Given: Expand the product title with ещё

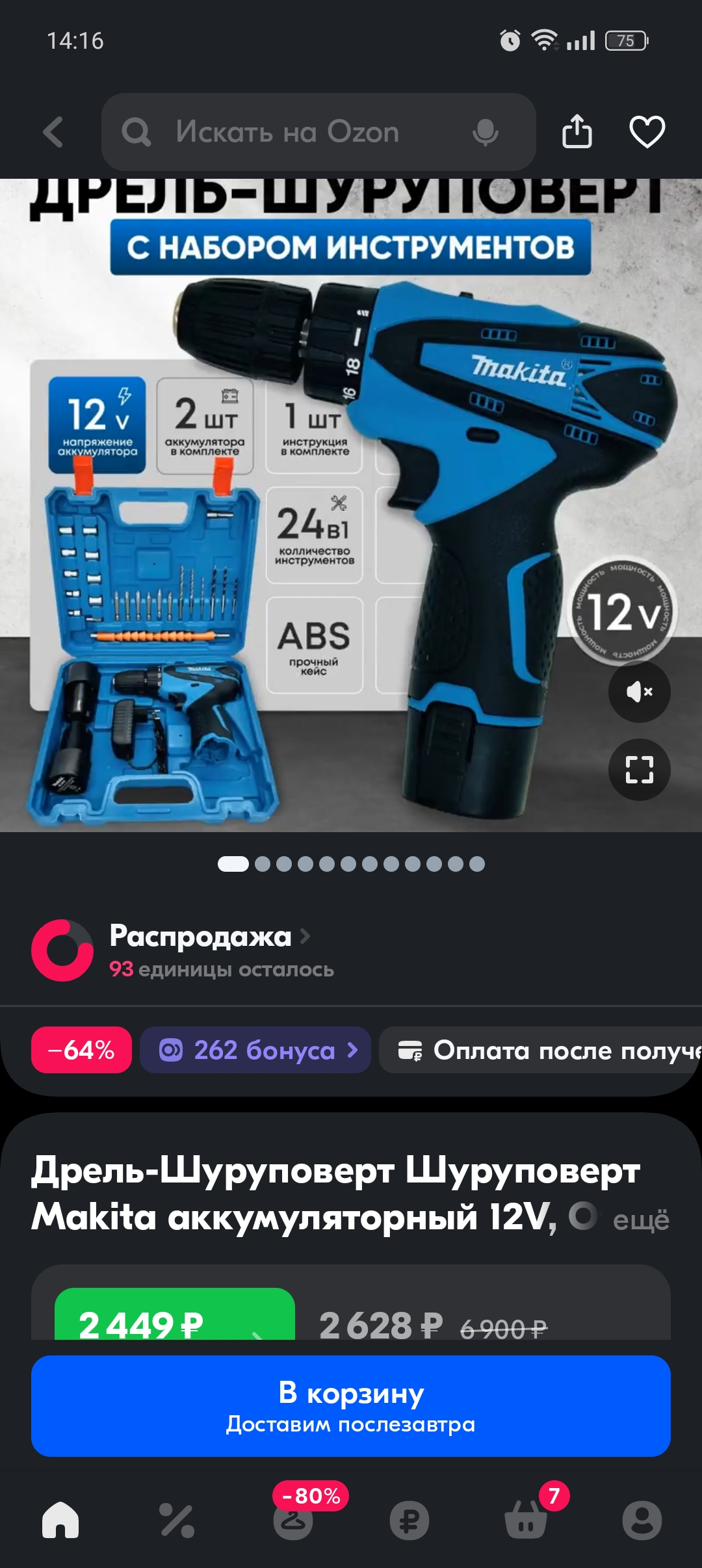Looking at the screenshot, I should (640, 1220).
